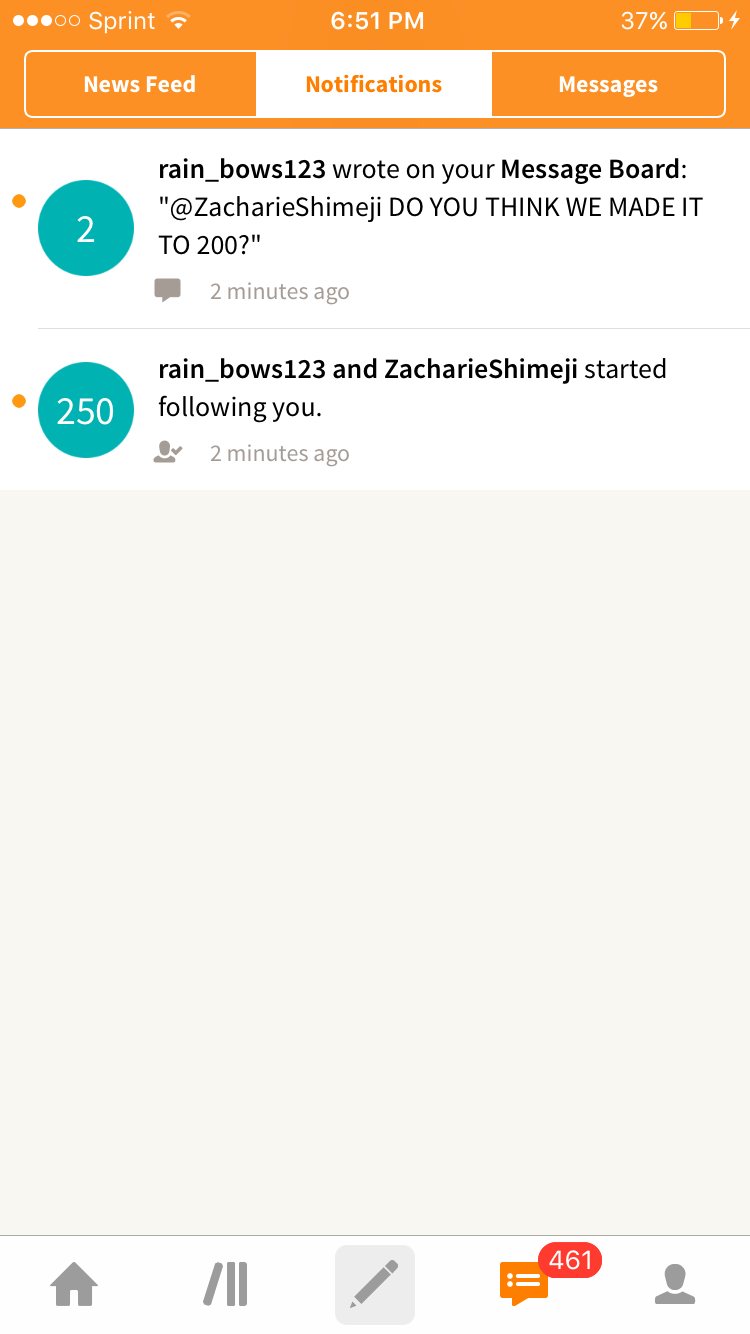750x1334 pixels.
Task: Tap the pencil write button
Action: [x=375, y=1284]
